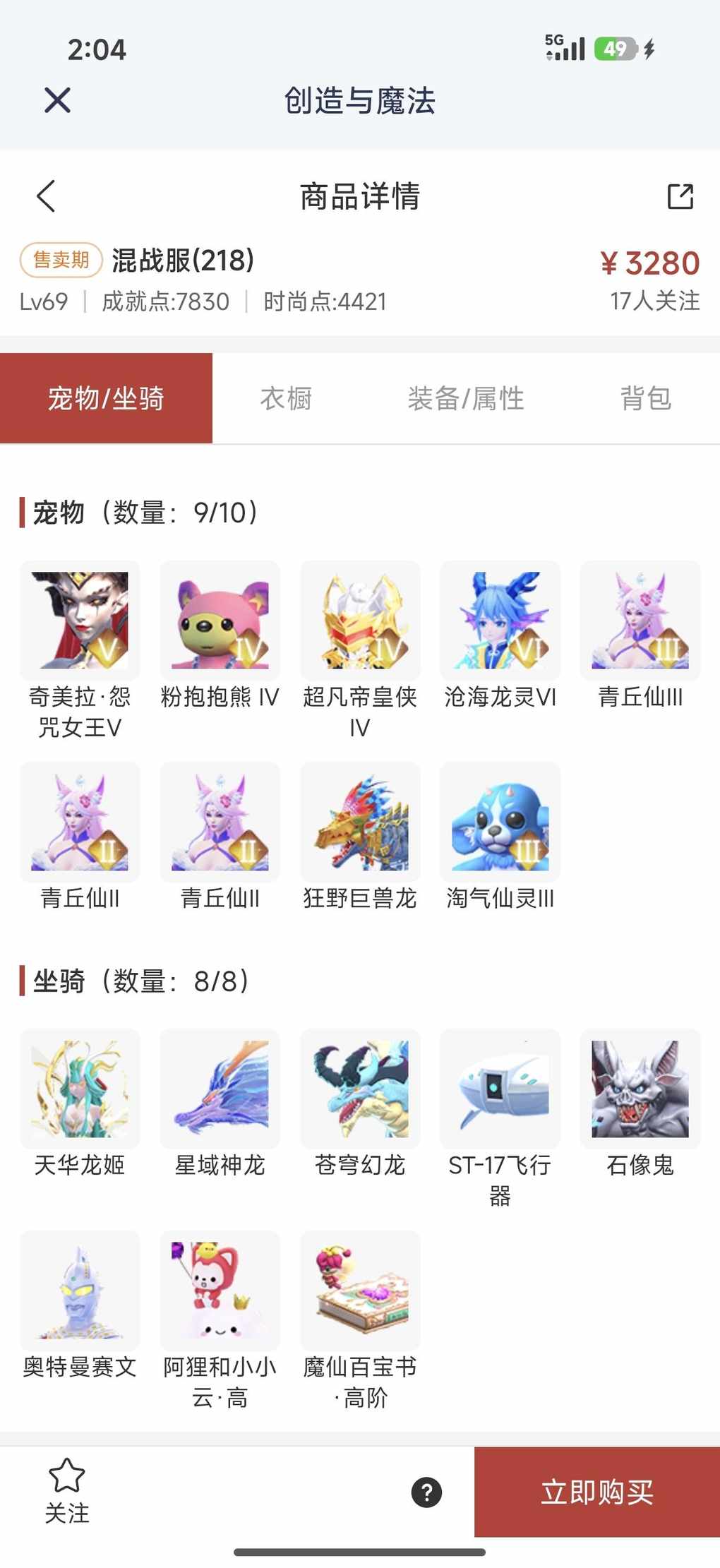
Task: View the 狂野巨兽龙 pet
Action: coord(360,822)
